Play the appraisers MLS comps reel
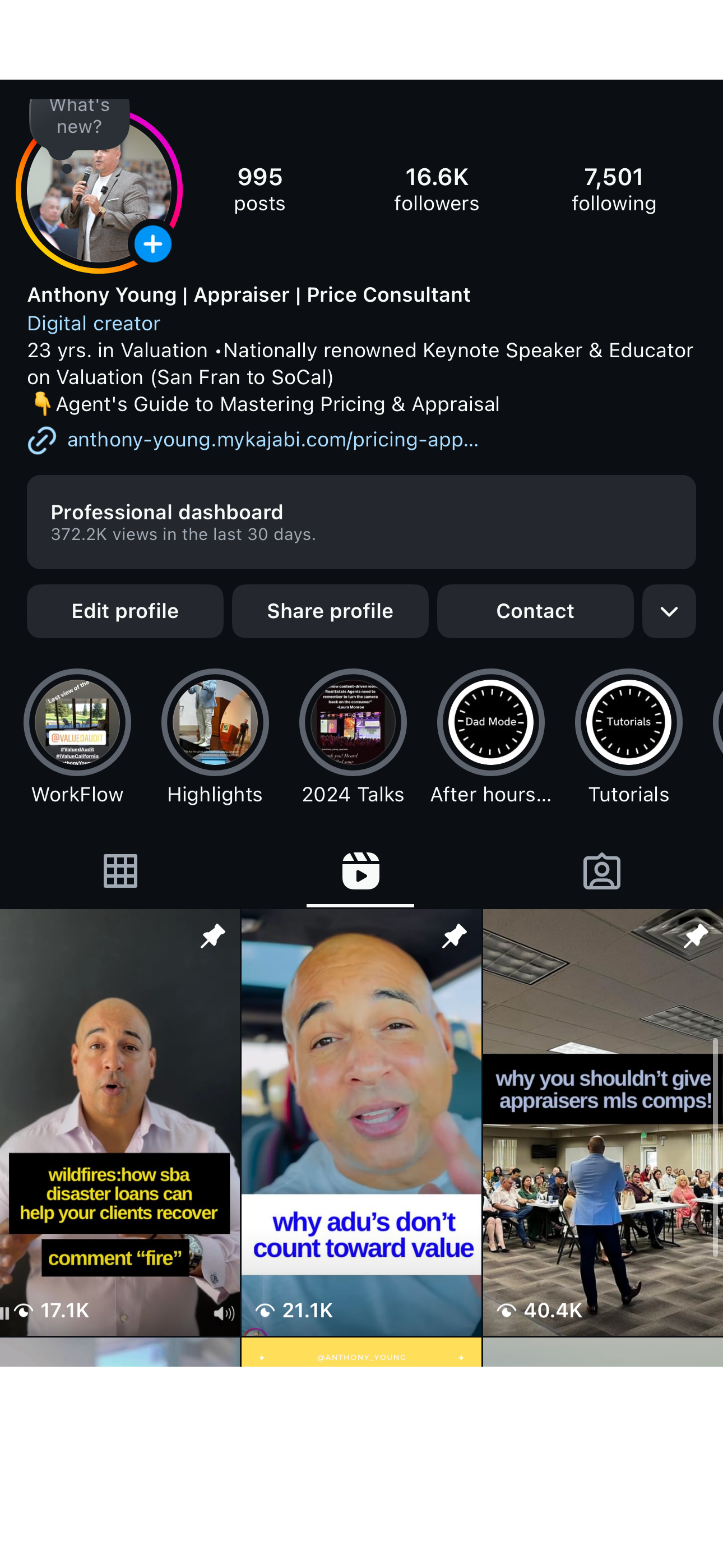Image resolution: width=723 pixels, height=1568 pixels. pos(602,1121)
